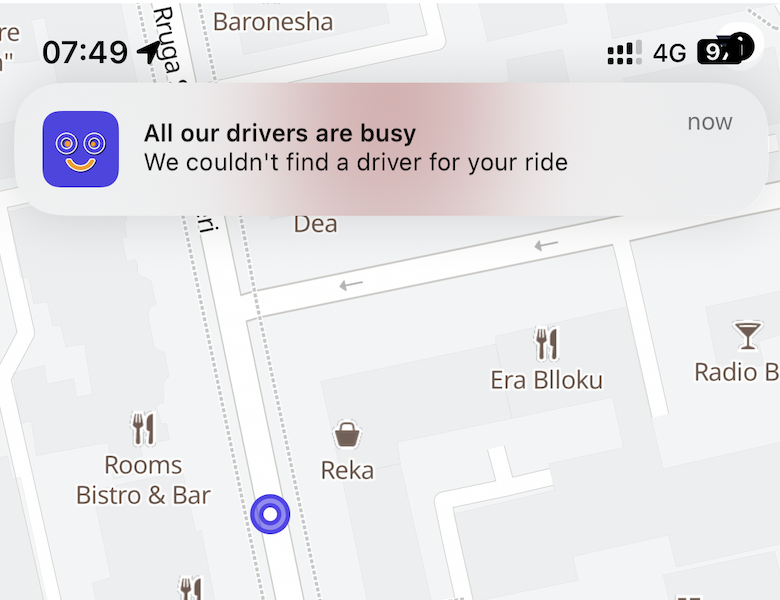Tap the blue pickup location pin
780x600 pixels.
click(270, 514)
